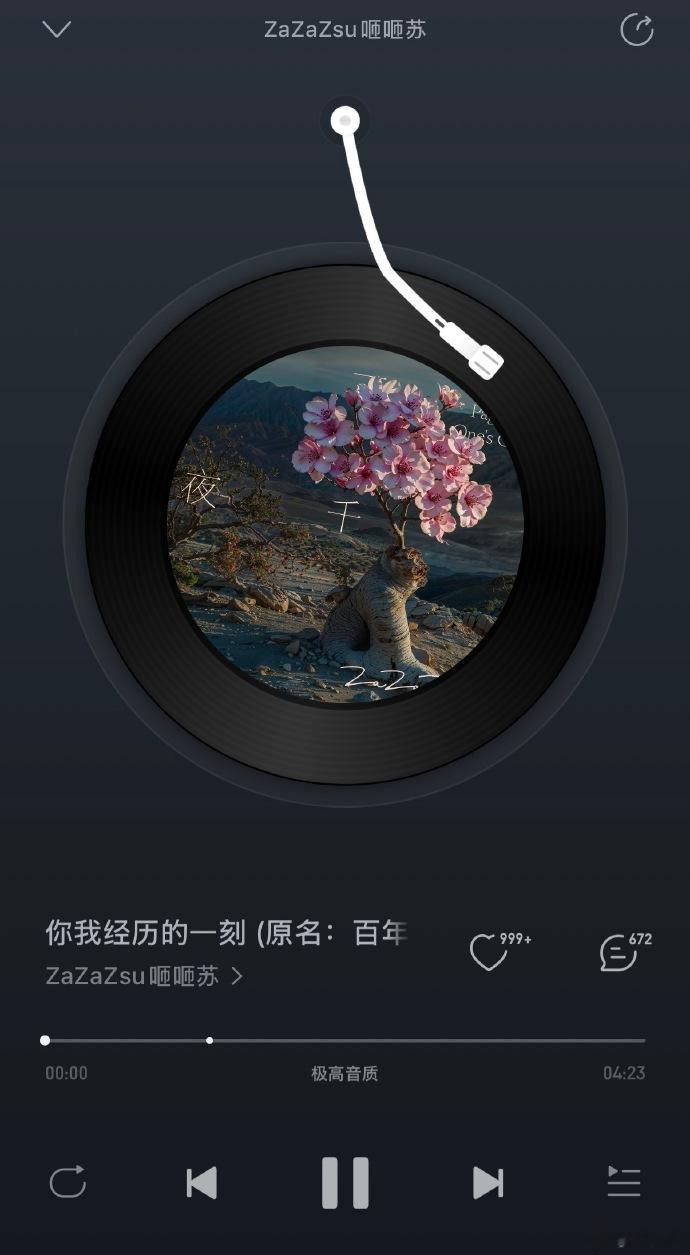Tap the vinyl album cover

pos(345,524)
